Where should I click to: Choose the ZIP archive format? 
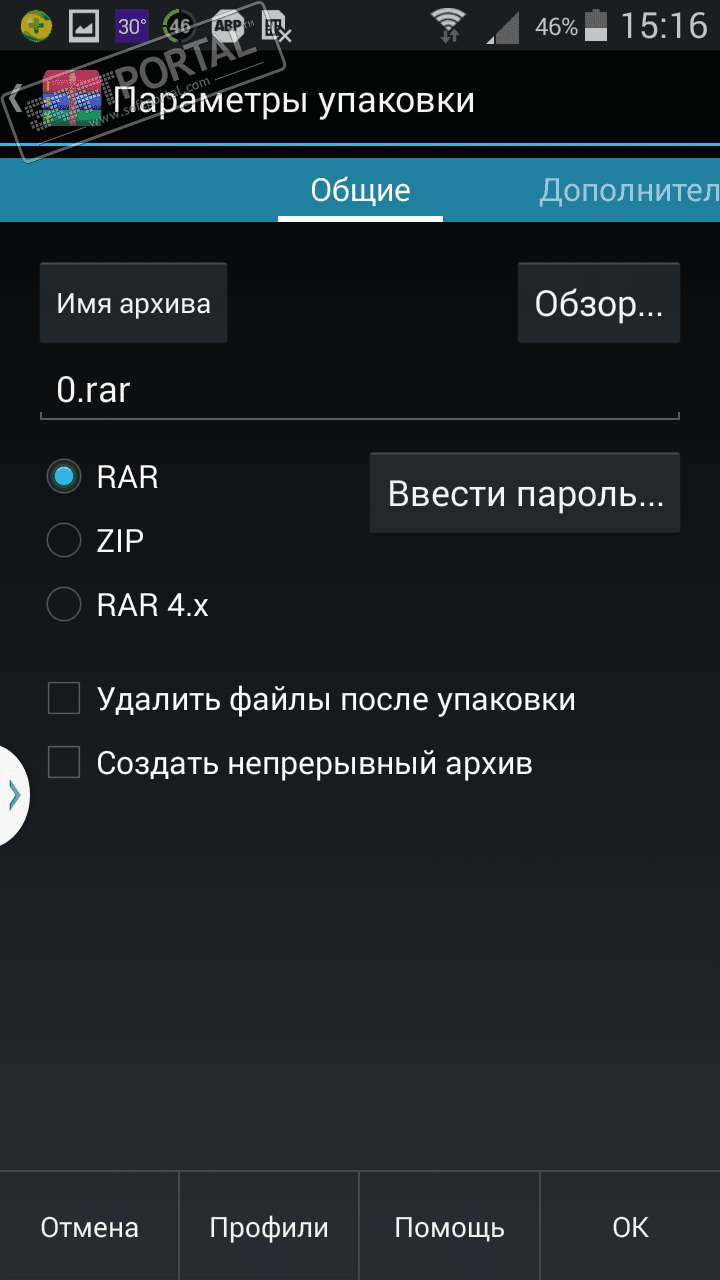(x=64, y=541)
